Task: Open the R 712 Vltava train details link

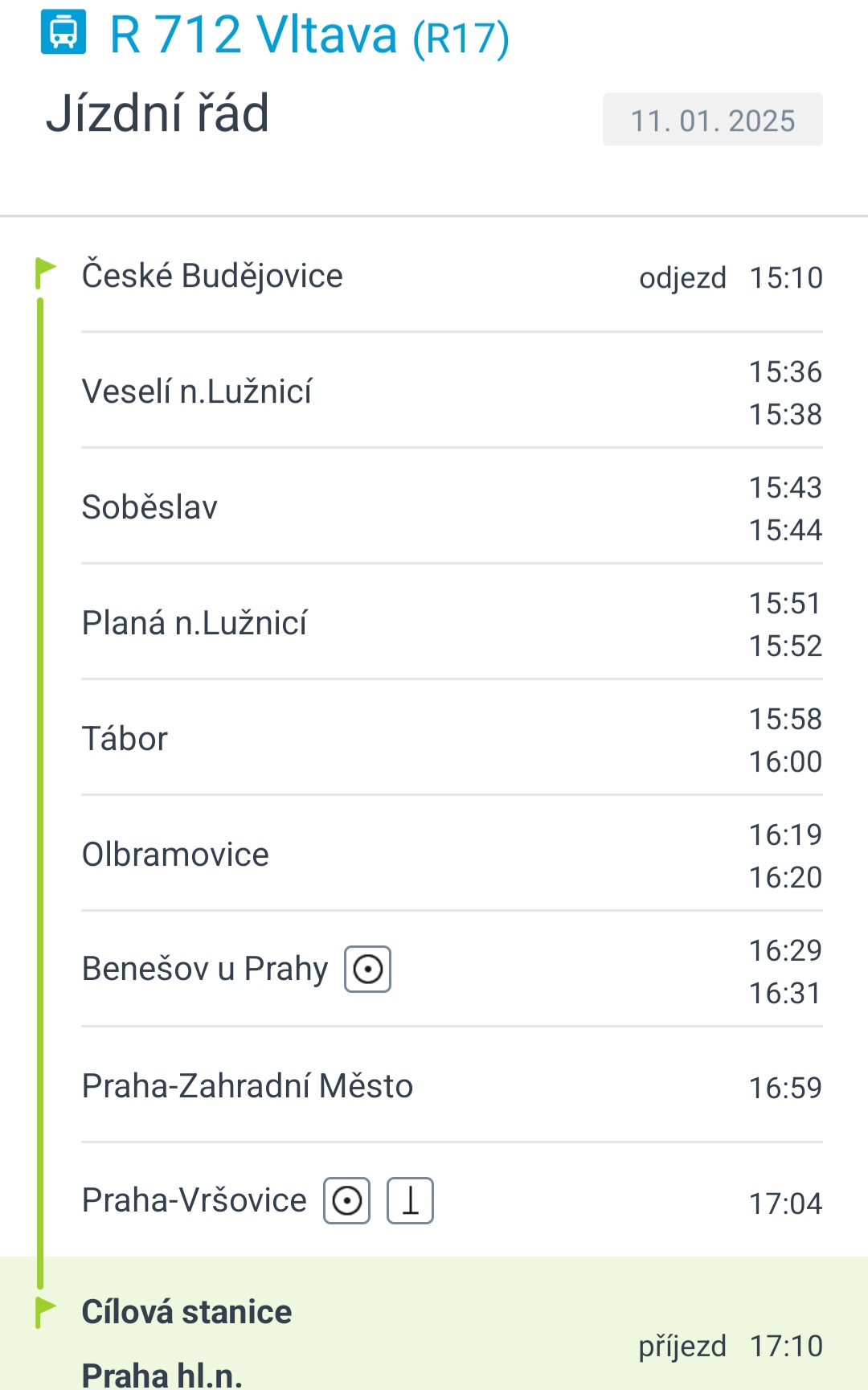Action: [x=309, y=35]
